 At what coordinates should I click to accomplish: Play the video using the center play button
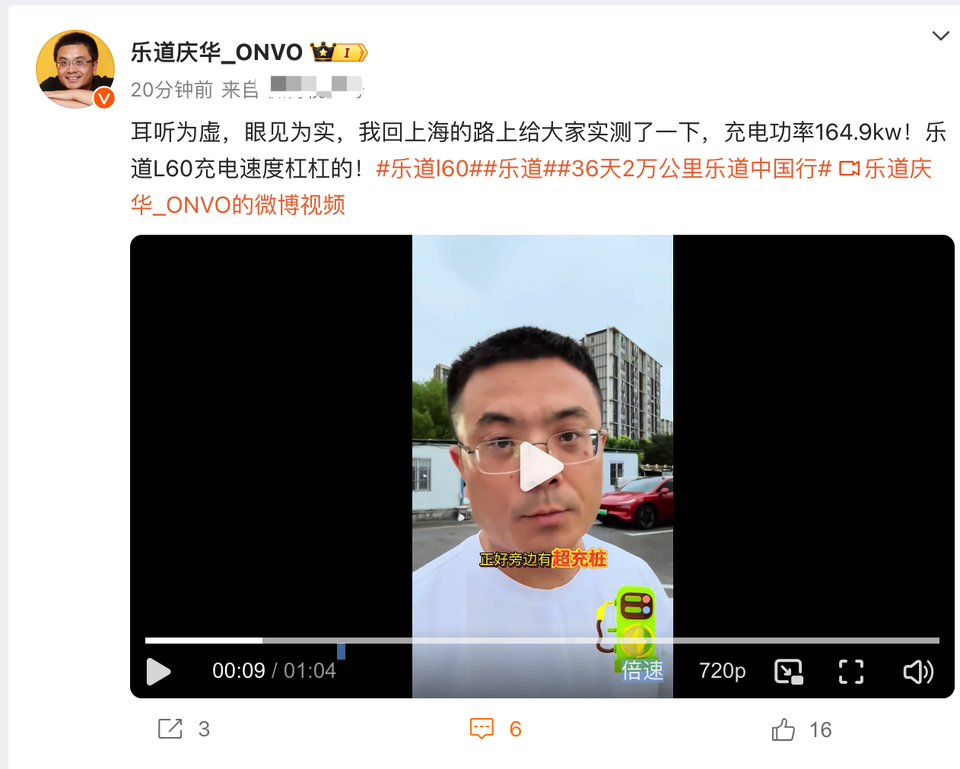coord(541,466)
